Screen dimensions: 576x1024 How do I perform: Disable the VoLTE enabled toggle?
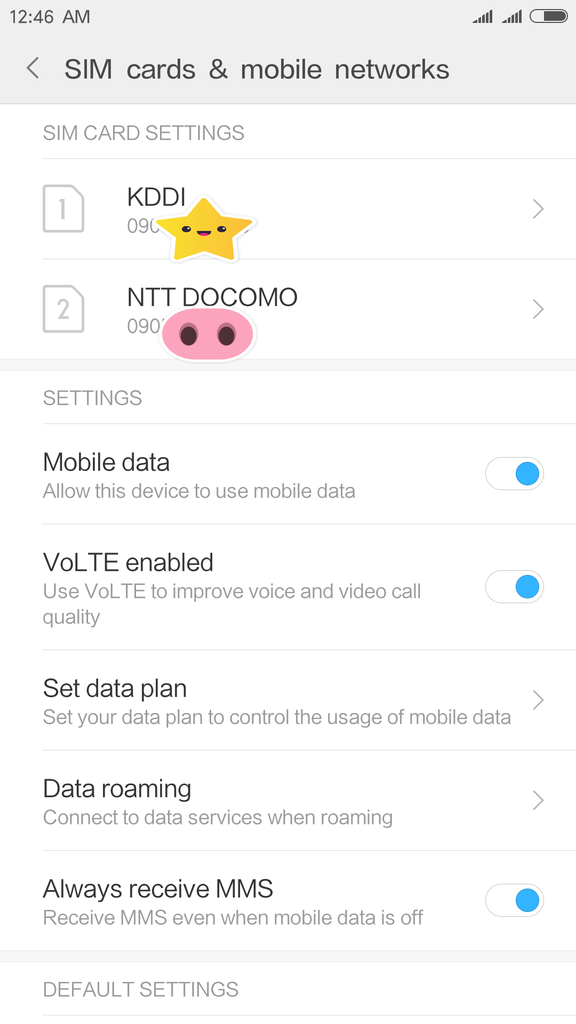pos(514,587)
